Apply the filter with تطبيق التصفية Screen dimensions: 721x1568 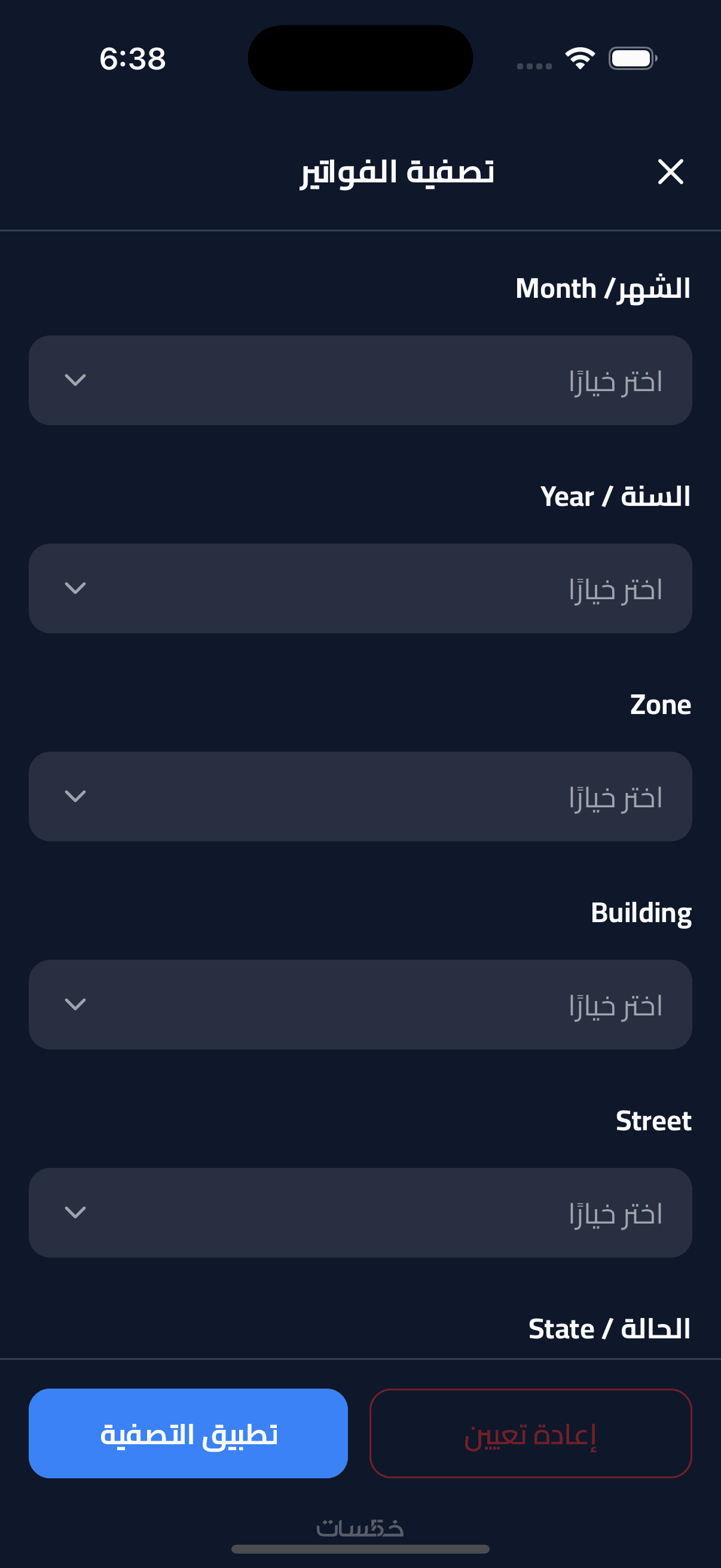pos(188,1433)
